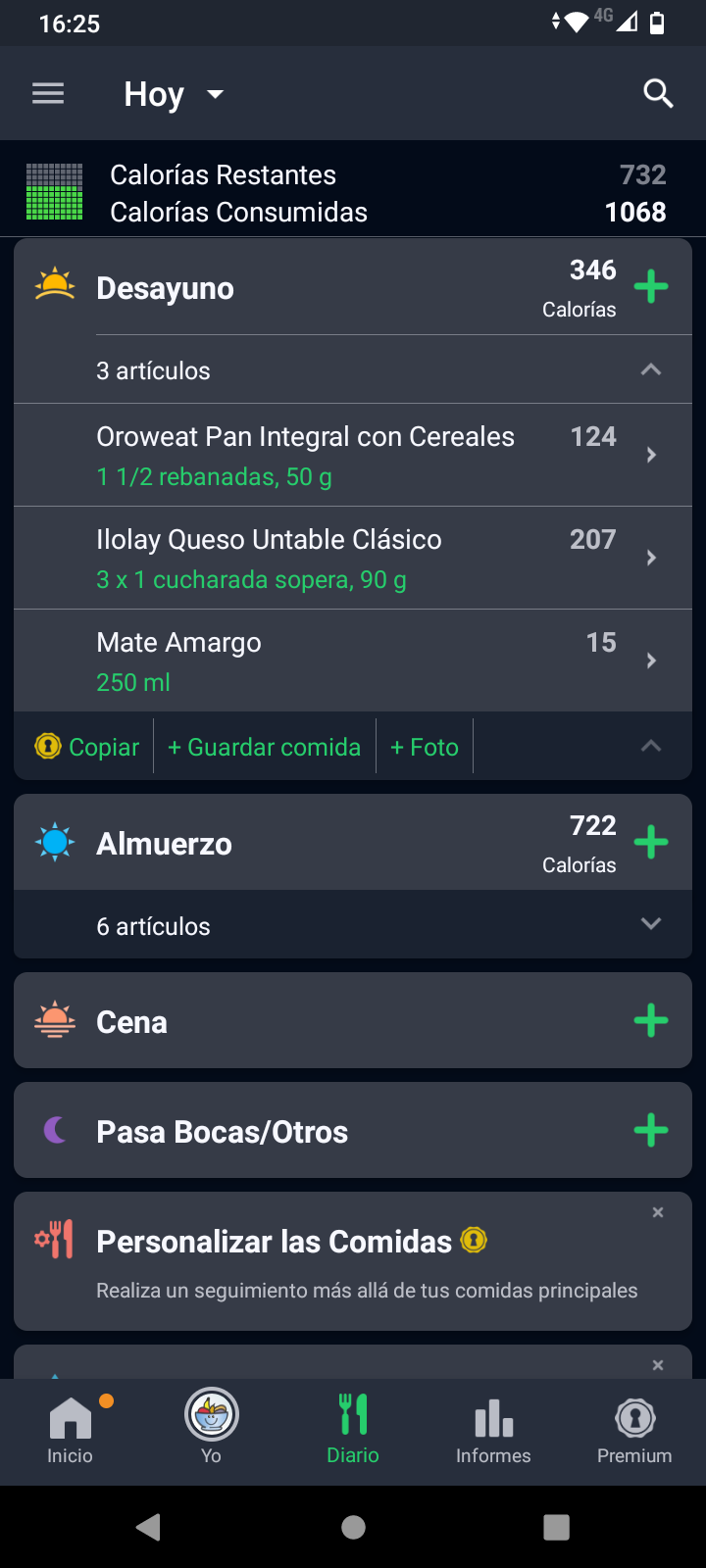Add food to Almuerzo
Screen dimensions: 706x1568
tap(651, 843)
